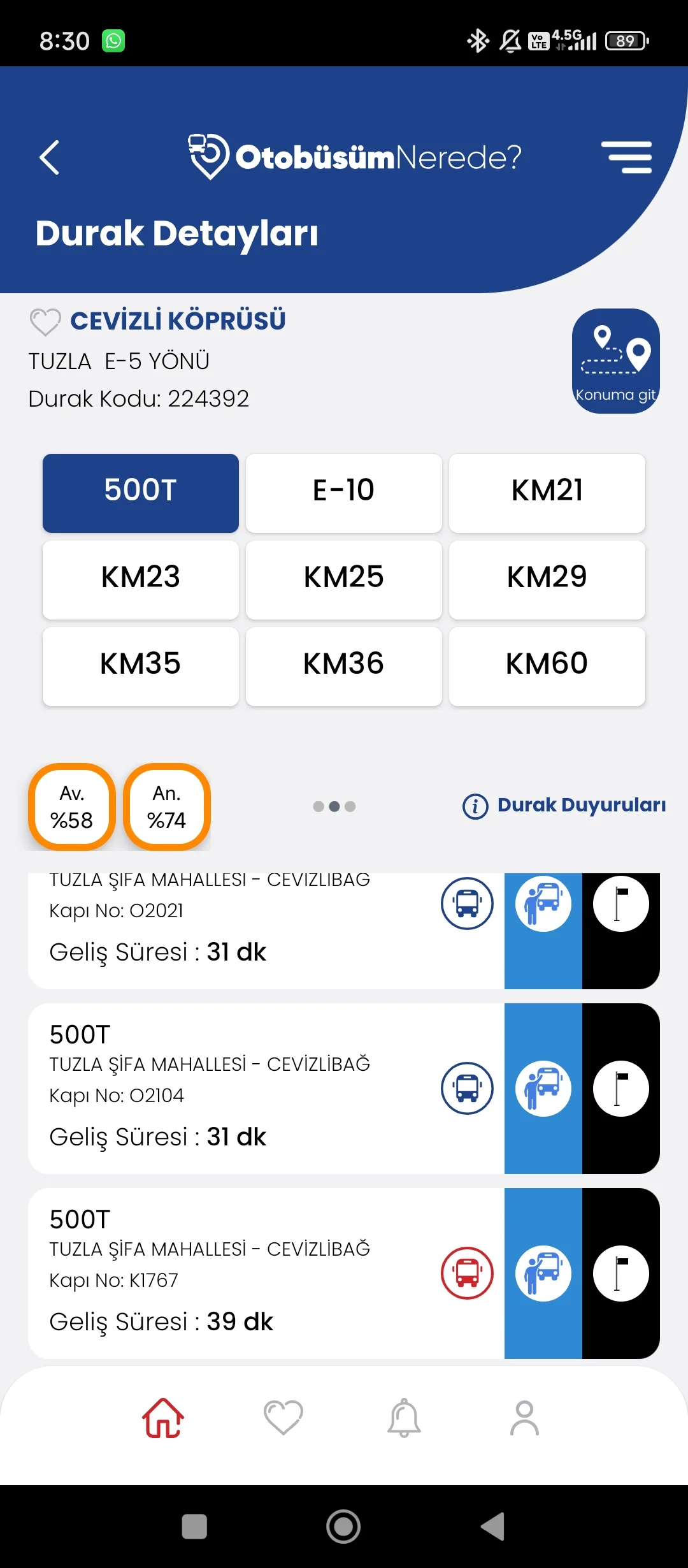Open the hamburger menu

coord(626,157)
